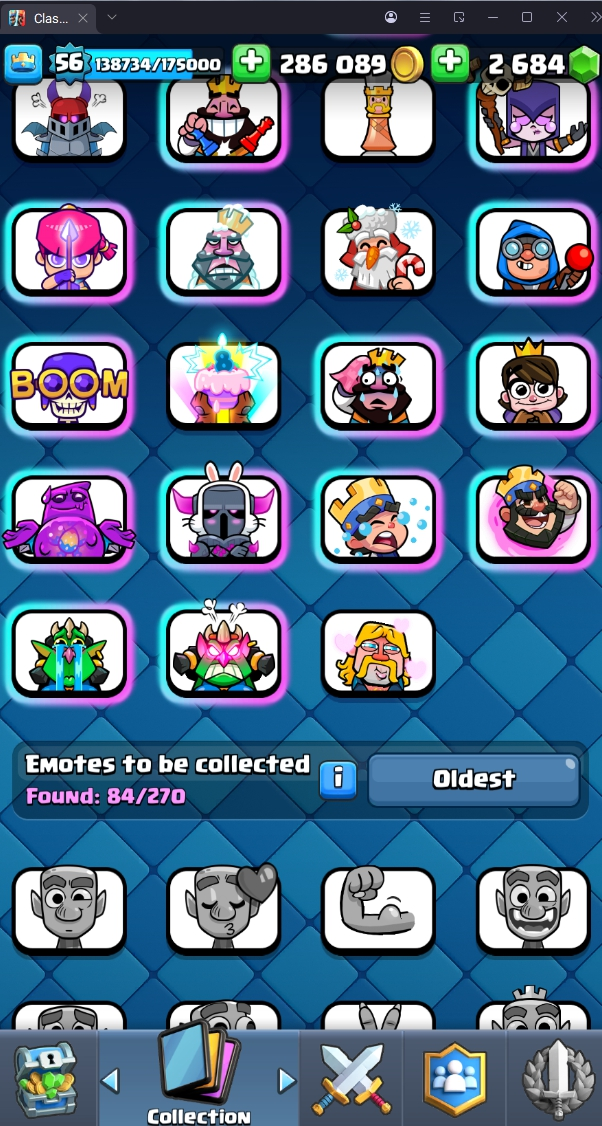Tap the left arrow beside Collection
This screenshot has height=1126, width=602.
pyautogui.click(x=111, y=1080)
